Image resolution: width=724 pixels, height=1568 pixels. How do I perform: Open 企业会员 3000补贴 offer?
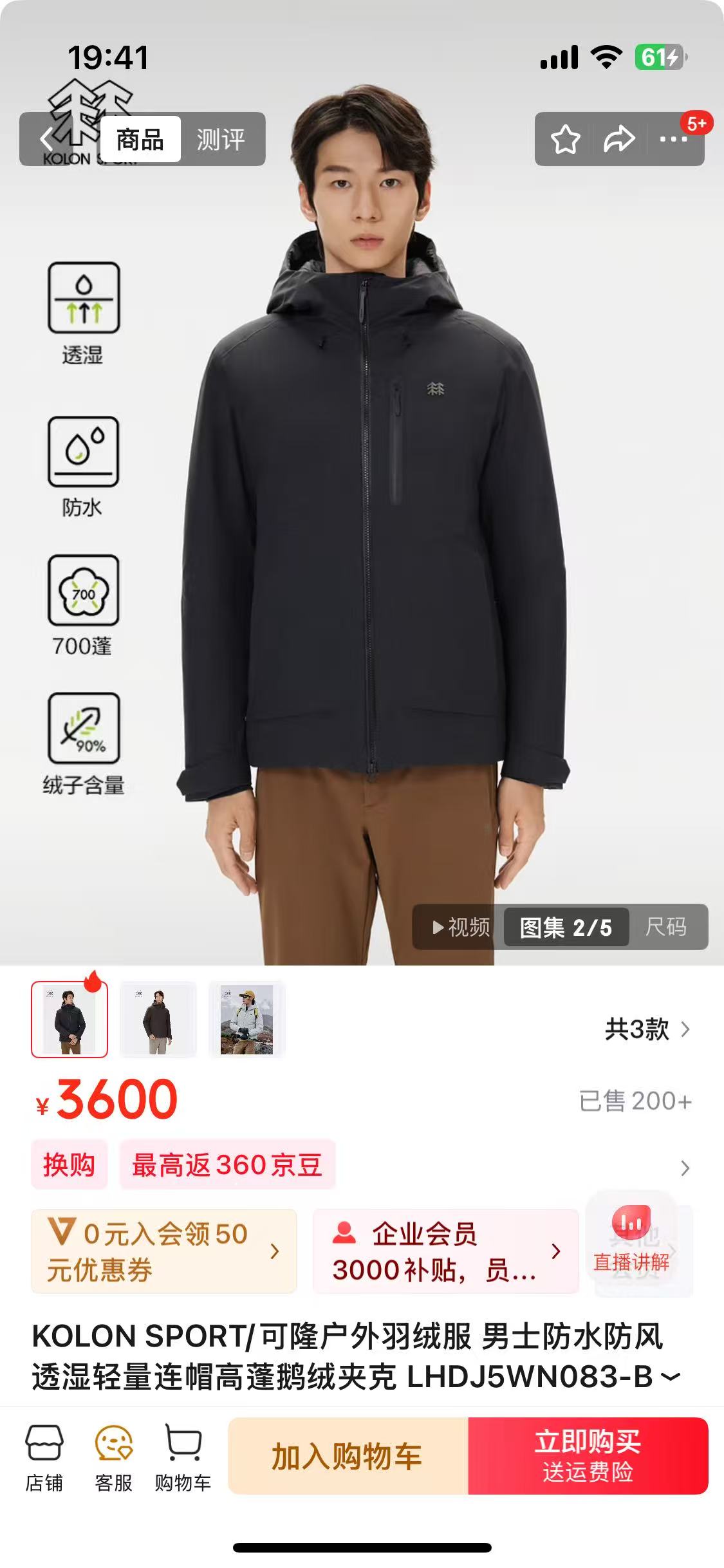[x=445, y=1251]
